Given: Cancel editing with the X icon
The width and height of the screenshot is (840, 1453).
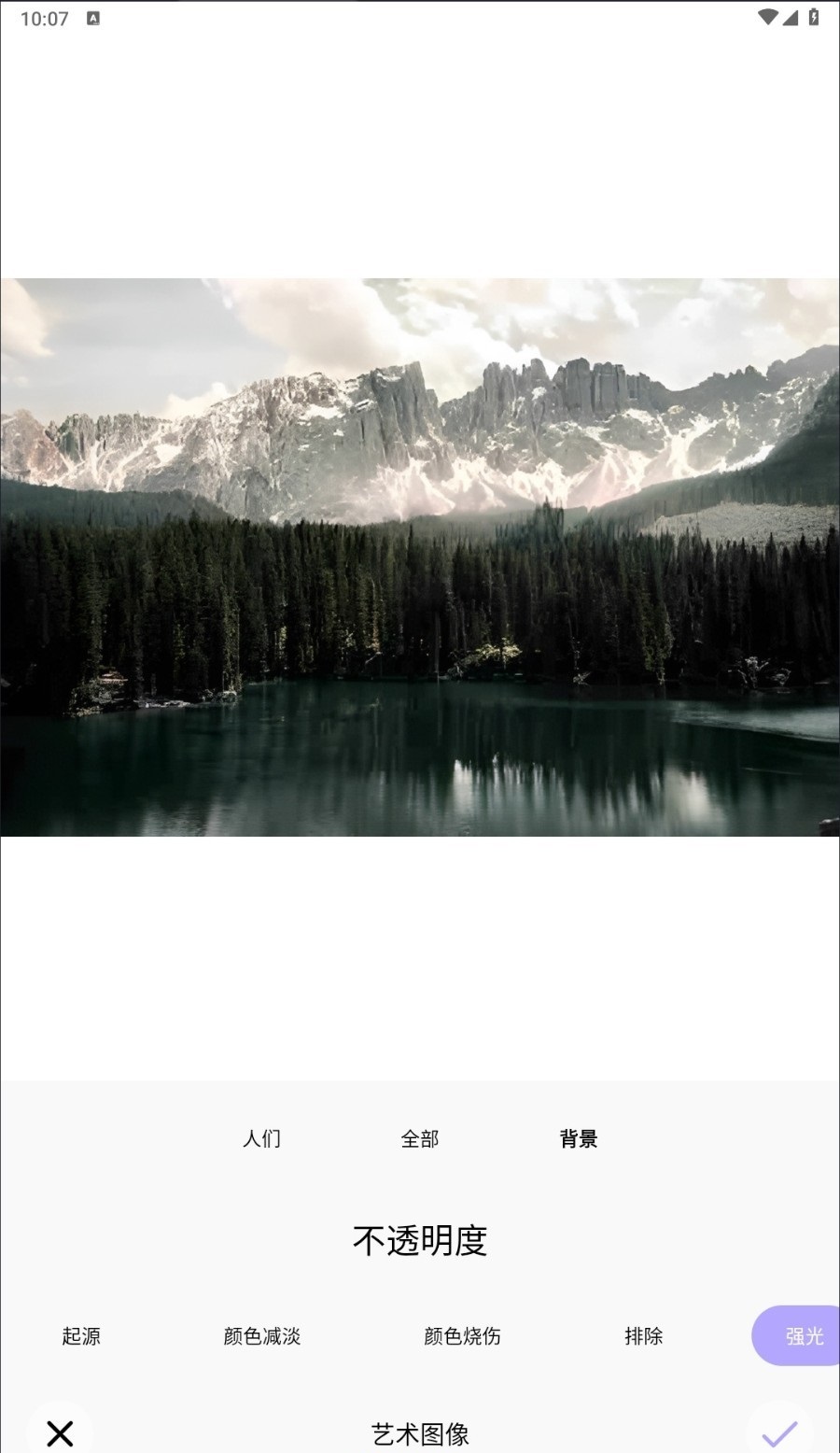Looking at the screenshot, I should coord(60,1432).
